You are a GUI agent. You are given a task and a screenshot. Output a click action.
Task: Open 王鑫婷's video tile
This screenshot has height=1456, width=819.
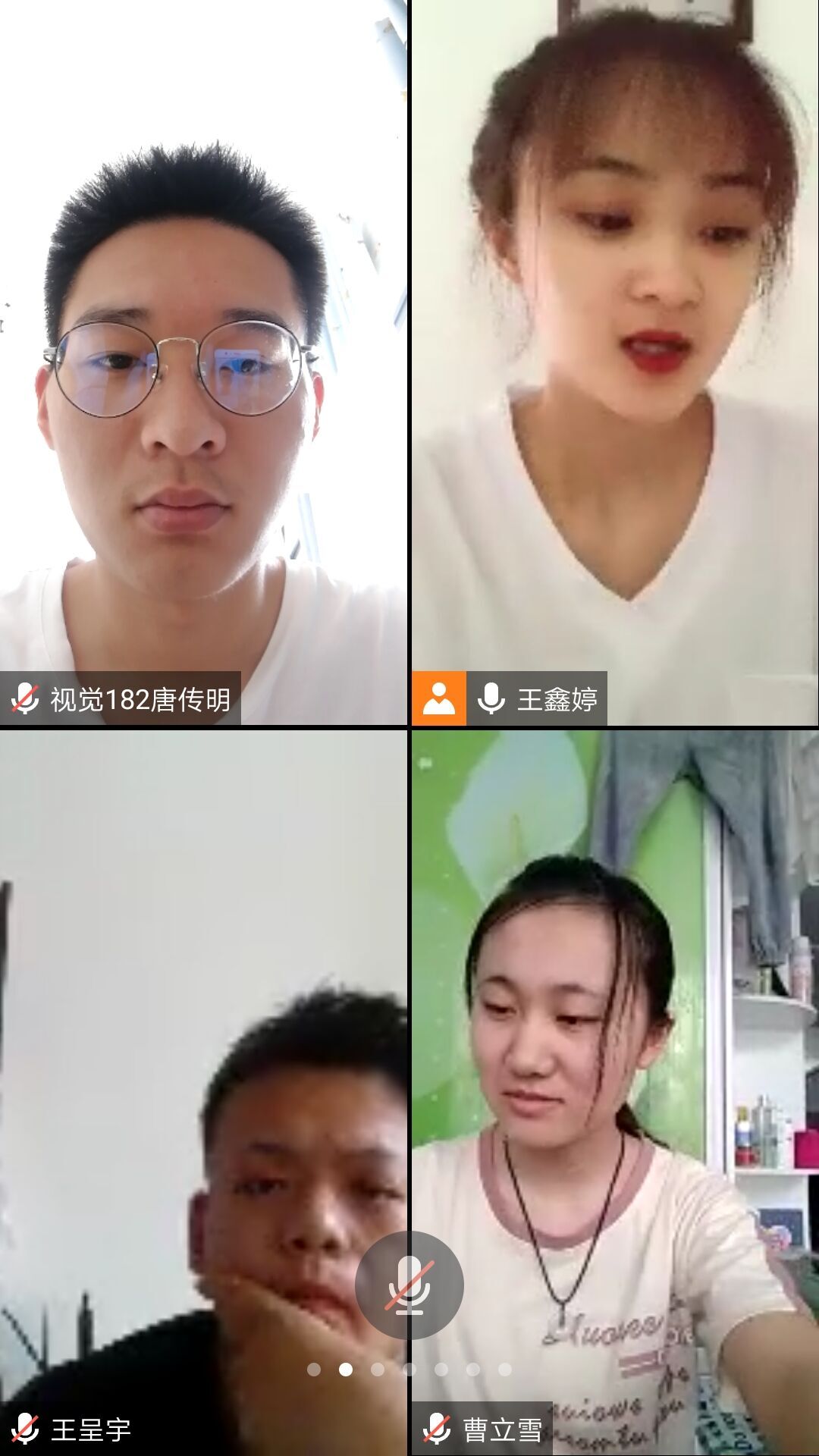614,362
